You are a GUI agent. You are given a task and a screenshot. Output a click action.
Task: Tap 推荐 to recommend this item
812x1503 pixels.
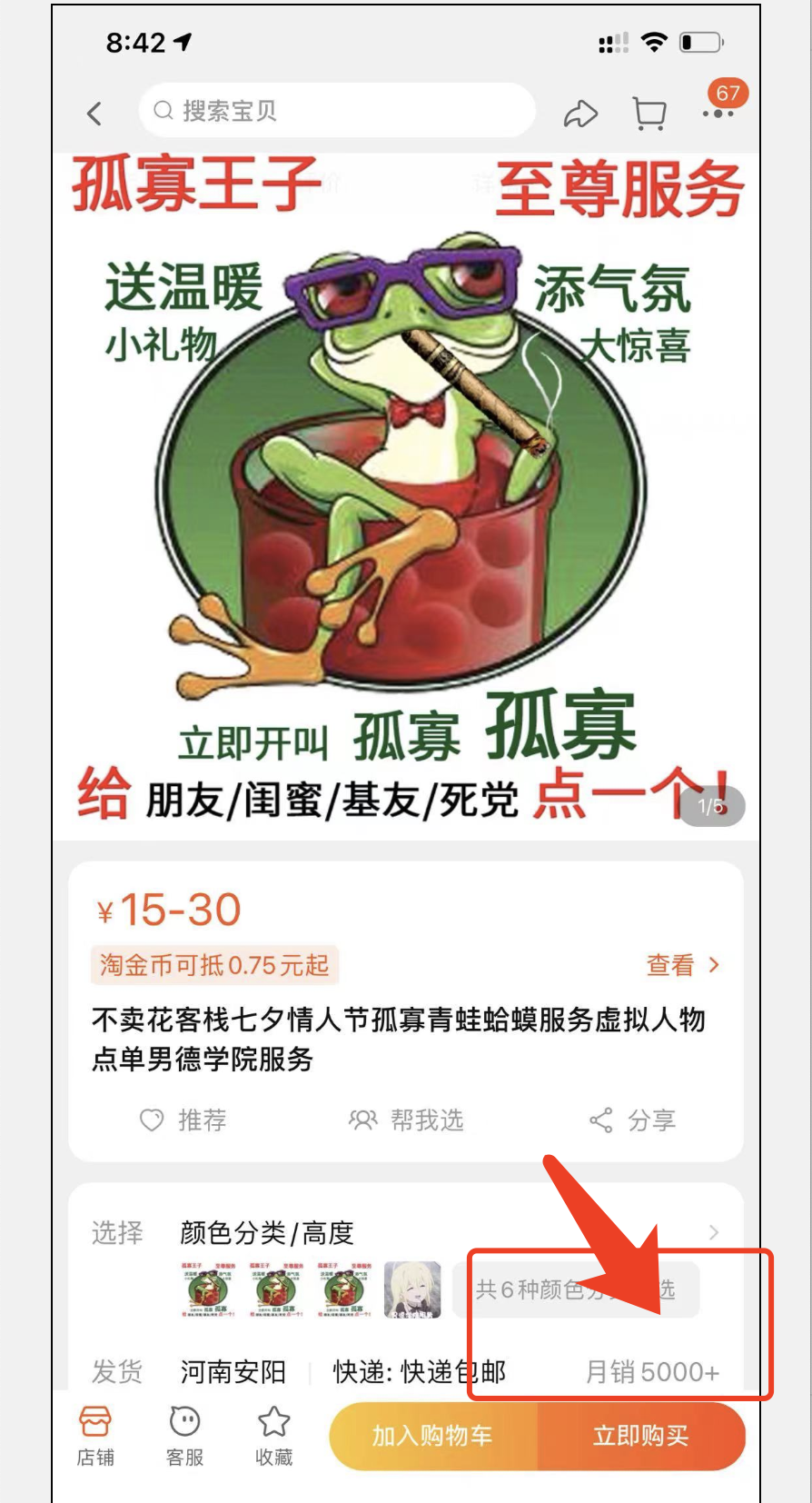coord(183,1120)
